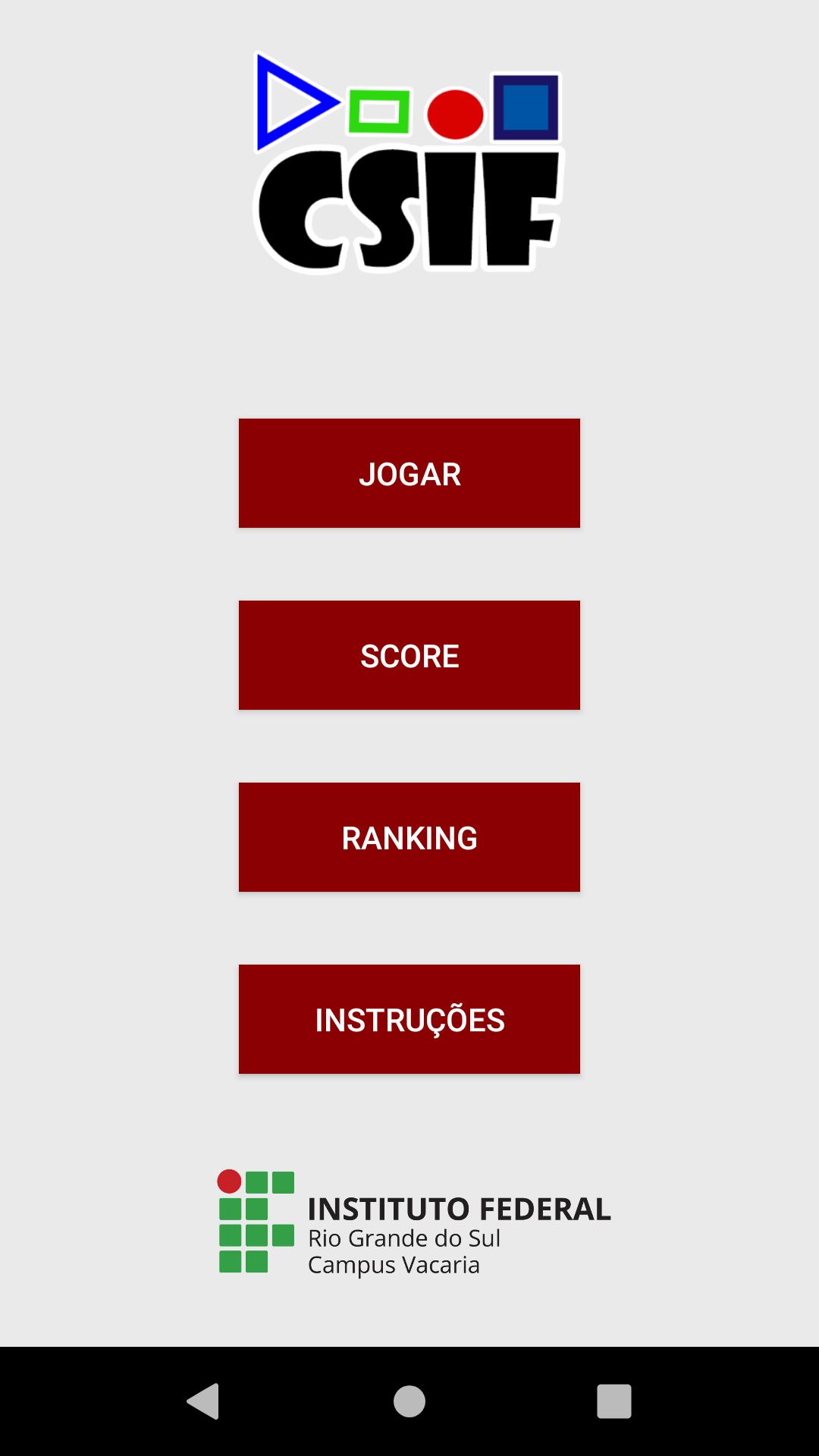Start the game with JOGAR

[x=409, y=473]
